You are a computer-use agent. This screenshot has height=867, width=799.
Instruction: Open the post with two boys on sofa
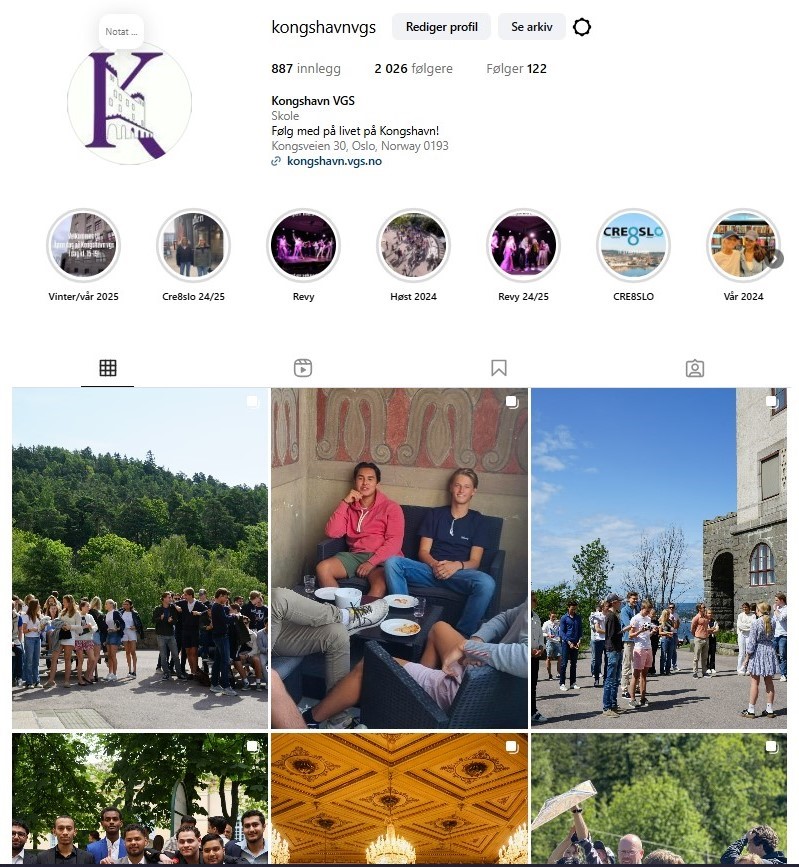pos(399,558)
